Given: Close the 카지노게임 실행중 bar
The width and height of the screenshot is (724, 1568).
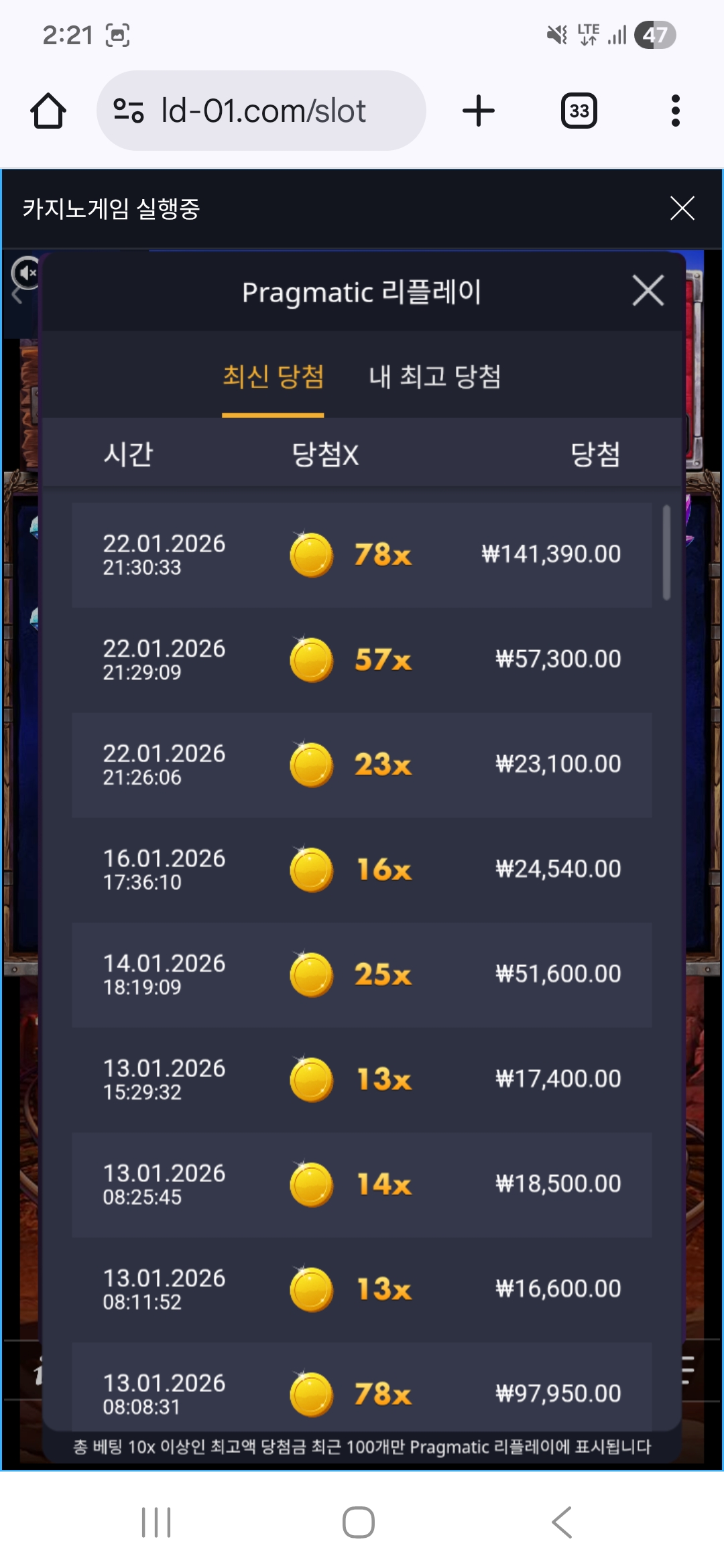Looking at the screenshot, I should [x=682, y=208].
